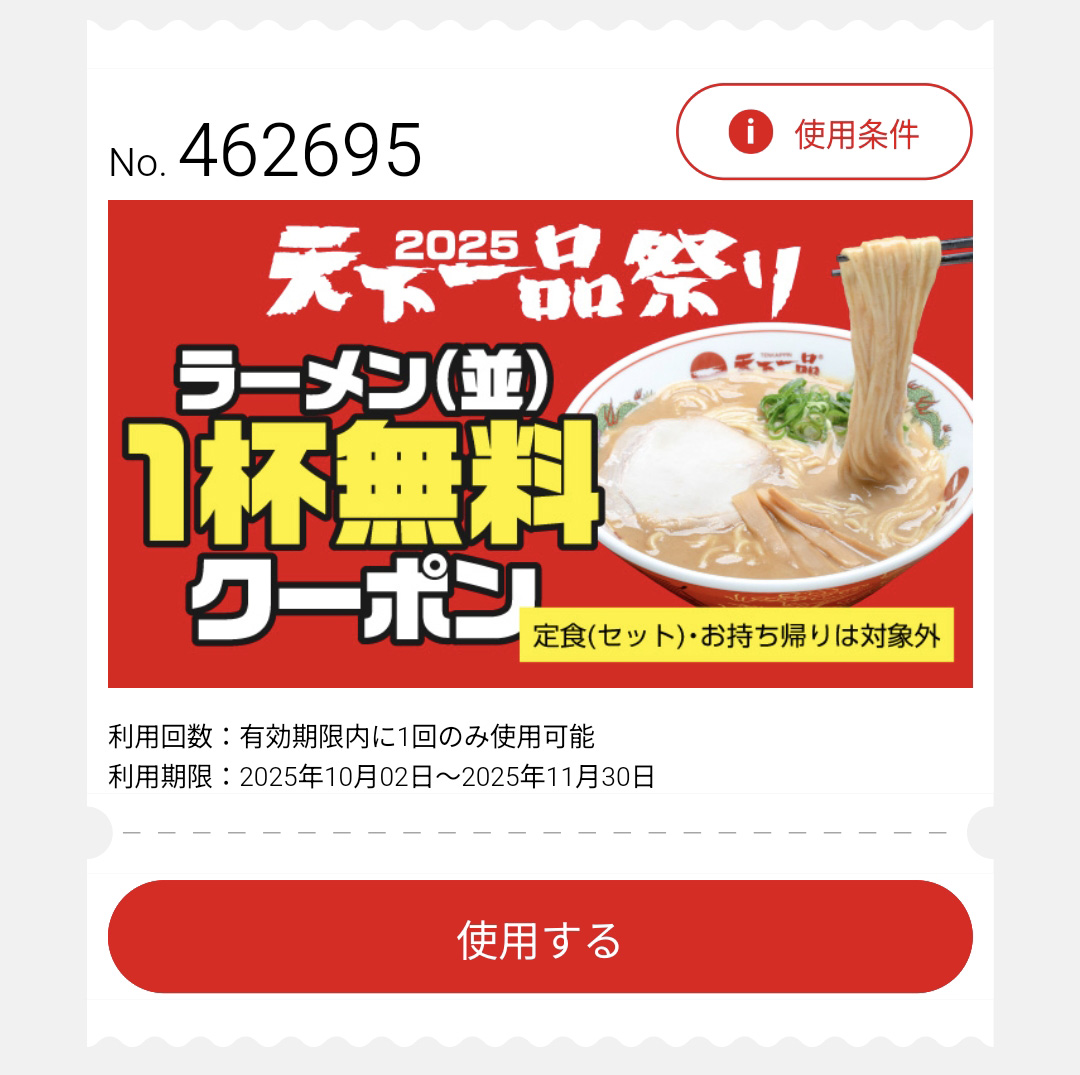Open the 使用条件 usage conditions button

click(x=824, y=132)
